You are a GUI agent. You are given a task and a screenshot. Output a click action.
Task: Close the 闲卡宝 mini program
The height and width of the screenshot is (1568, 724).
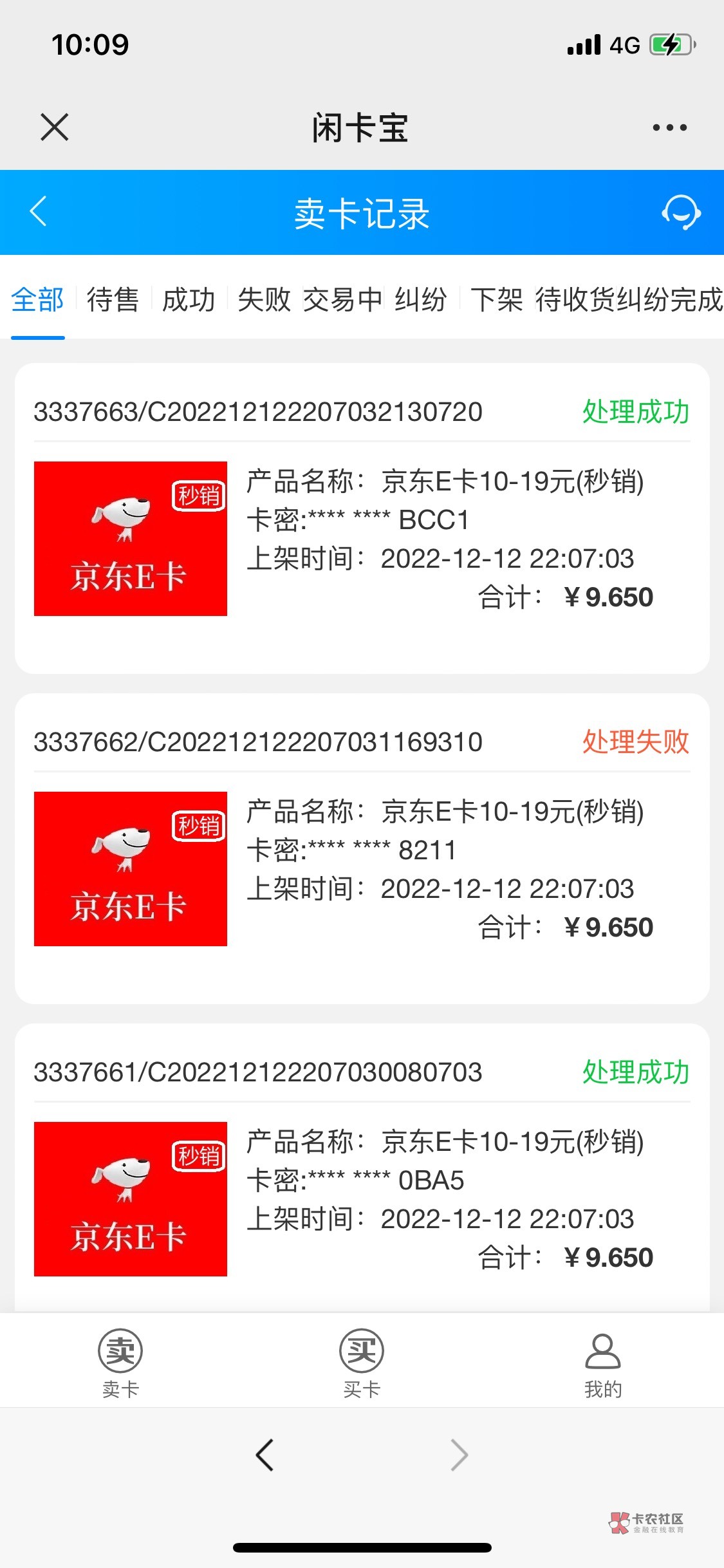pyautogui.click(x=55, y=127)
